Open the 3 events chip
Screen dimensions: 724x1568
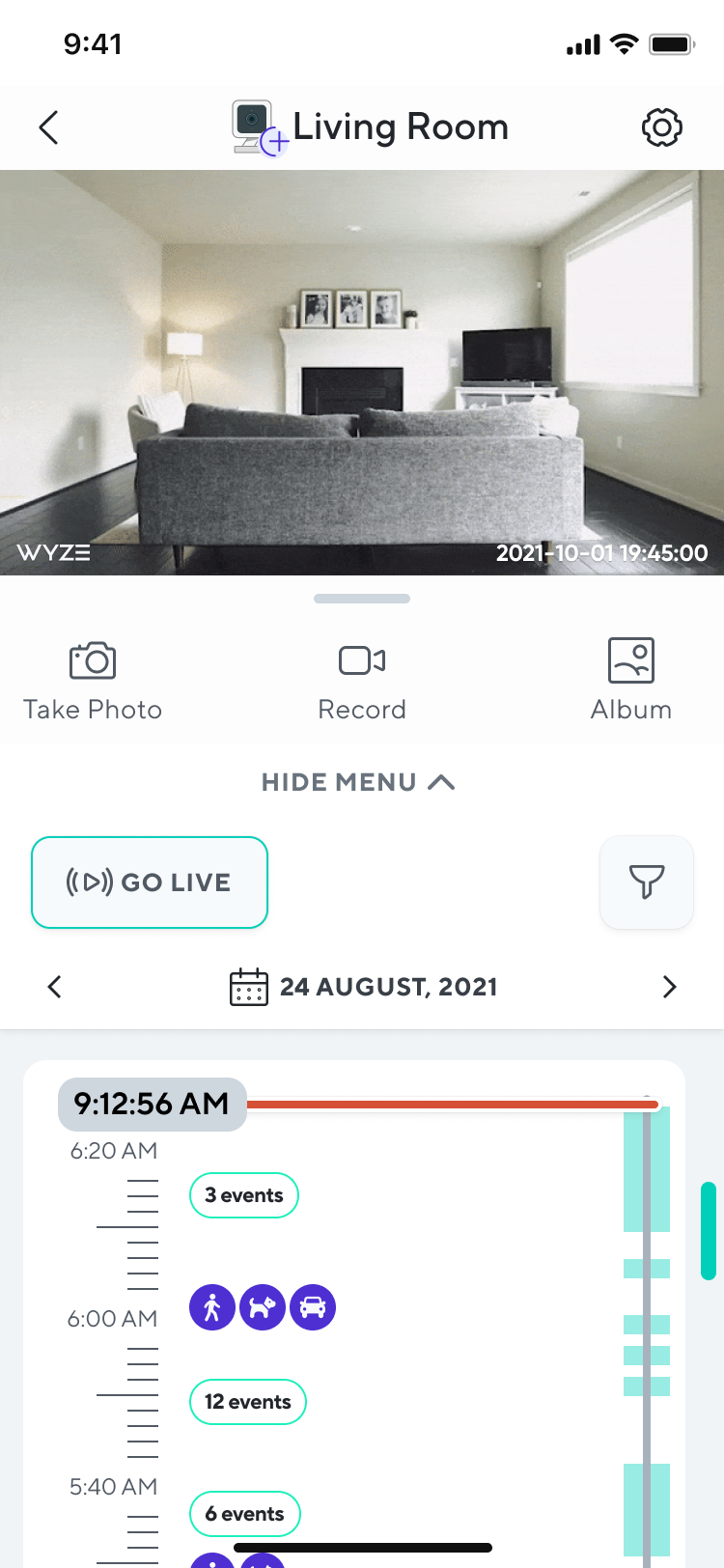tap(244, 1195)
